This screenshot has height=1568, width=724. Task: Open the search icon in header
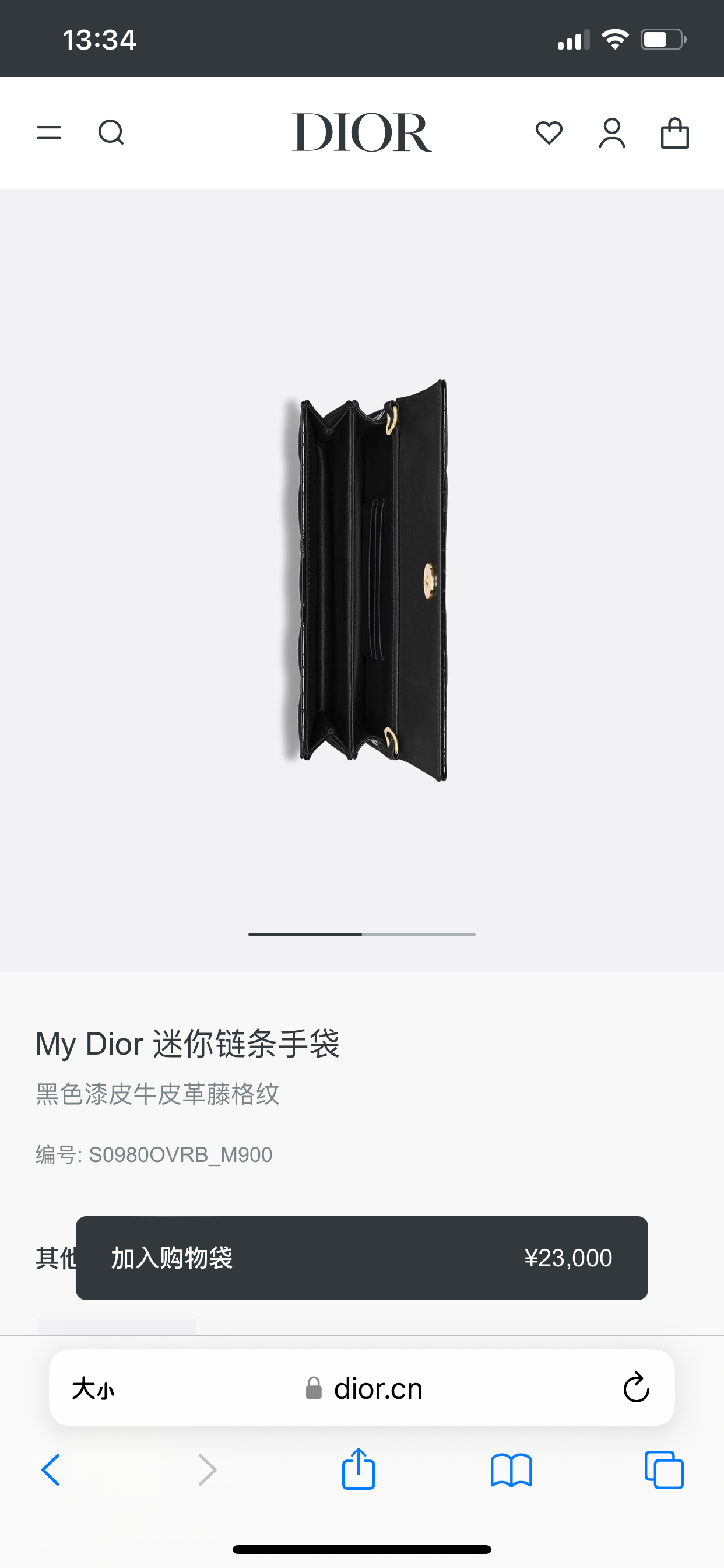111,132
